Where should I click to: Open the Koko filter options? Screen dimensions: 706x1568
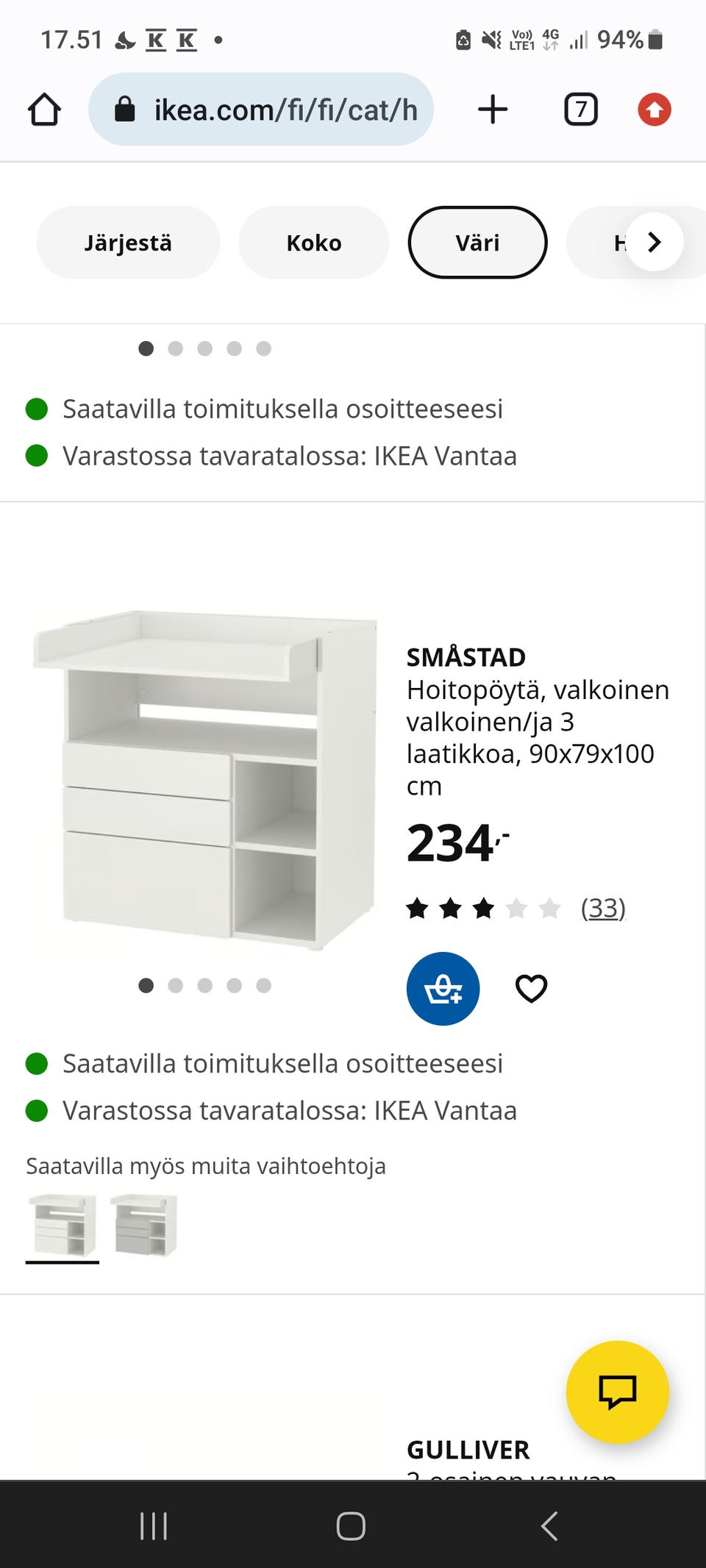[313, 242]
